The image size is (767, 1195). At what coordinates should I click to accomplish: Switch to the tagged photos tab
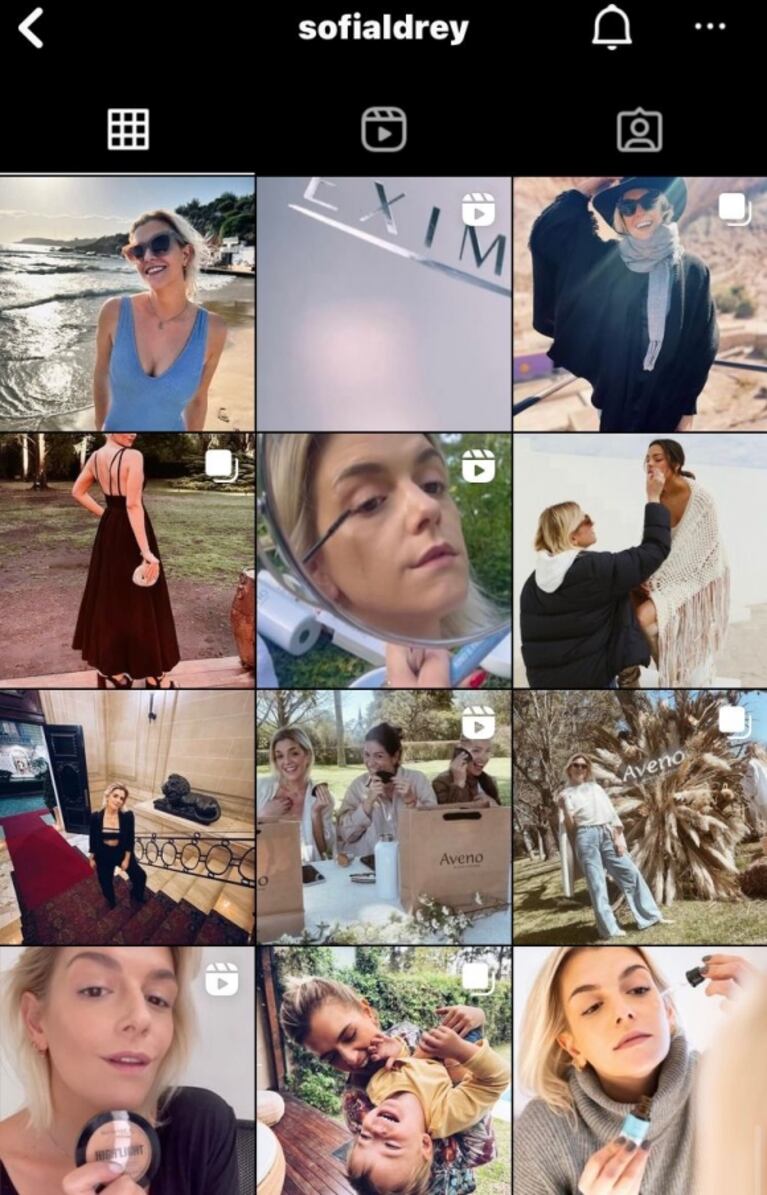click(x=639, y=130)
